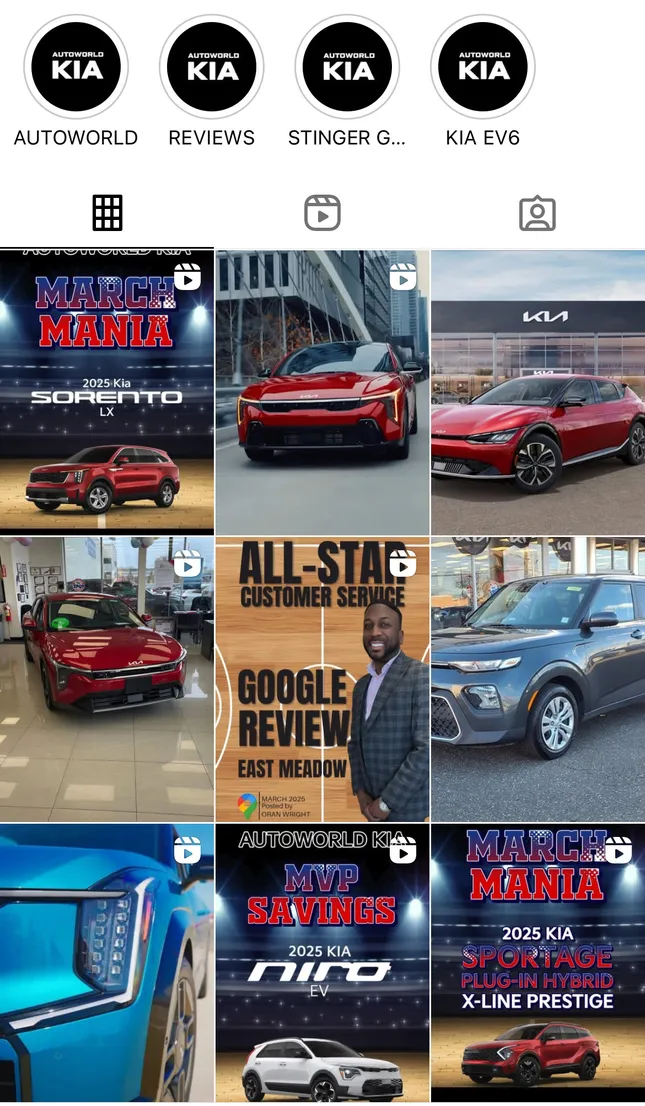
Task: Switch to the tagged photos tab
Action: pos(537,213)
